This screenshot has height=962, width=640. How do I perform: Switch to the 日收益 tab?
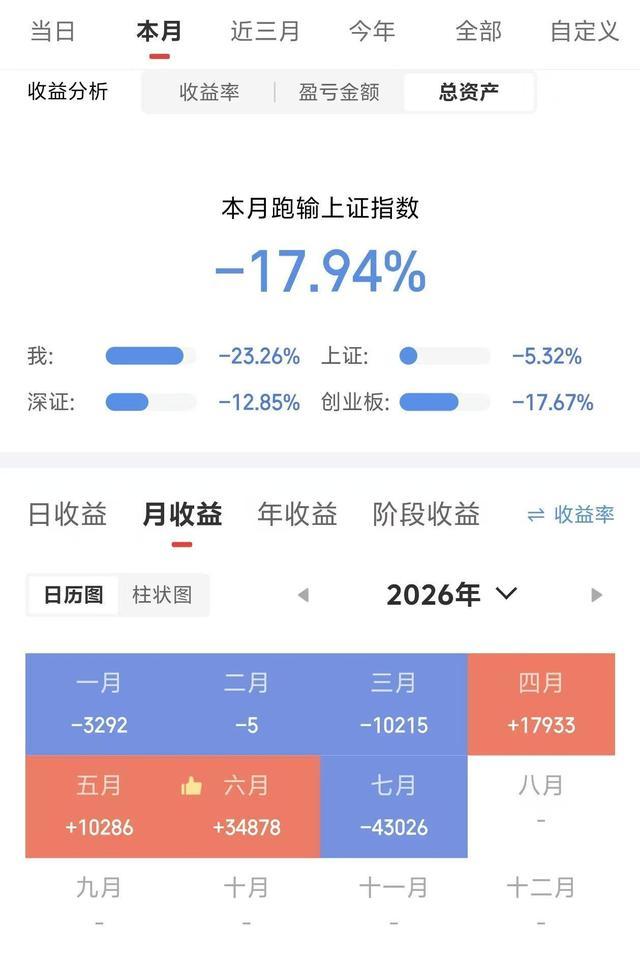(67, 514)
